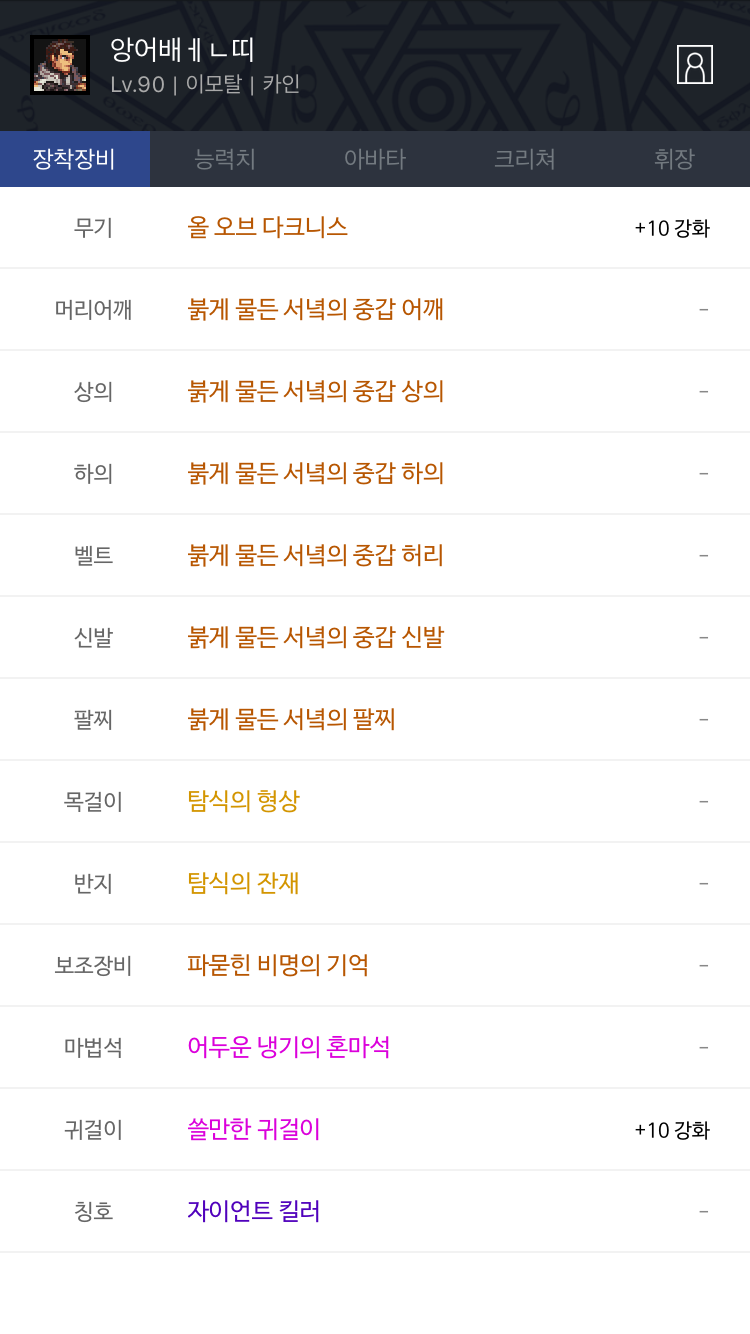Image resolution: width=750 pixels, height=1334 pixels.
Task: Open ring item 탐식의 잔재
Action: coord(243,883)
